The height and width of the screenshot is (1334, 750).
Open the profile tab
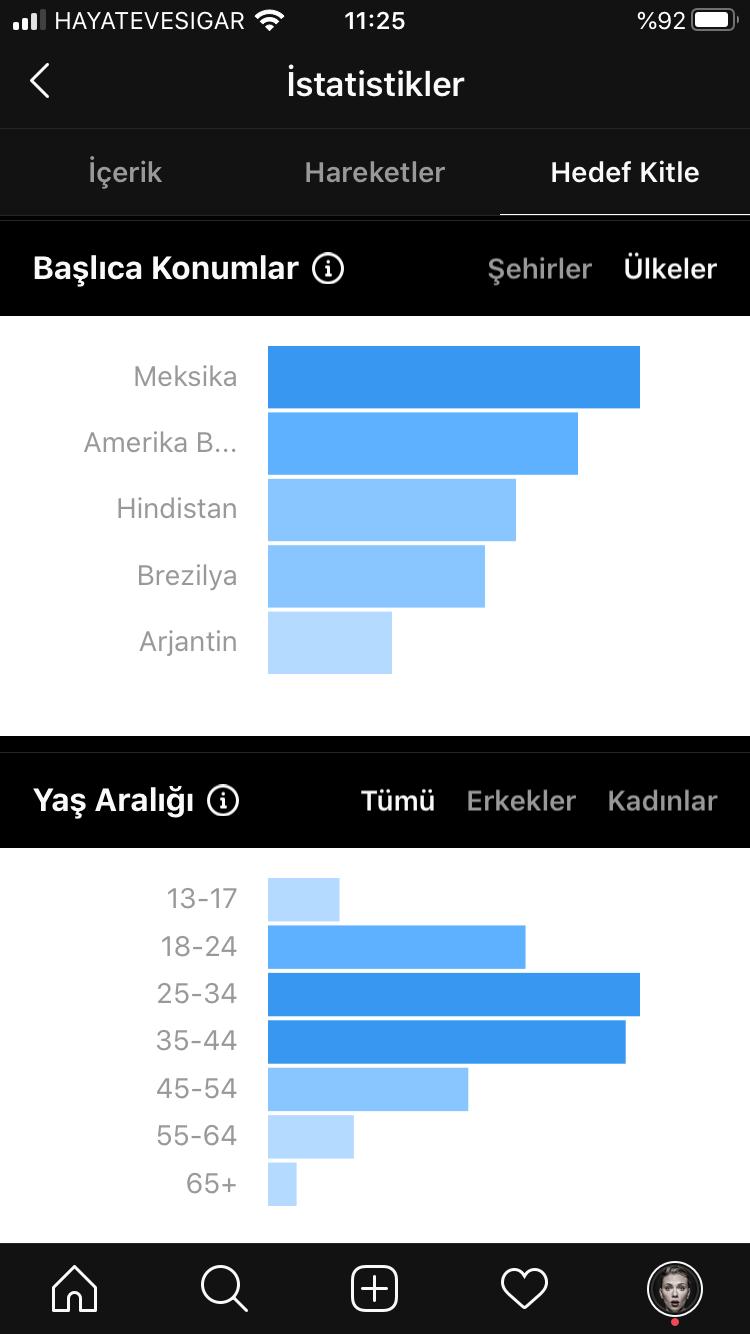(675, 1289)
